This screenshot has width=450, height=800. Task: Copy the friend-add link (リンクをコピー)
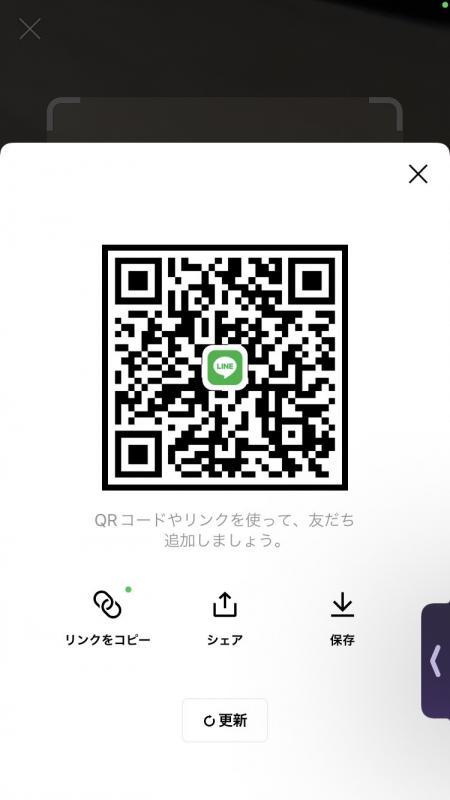click(x=108, y=618)
